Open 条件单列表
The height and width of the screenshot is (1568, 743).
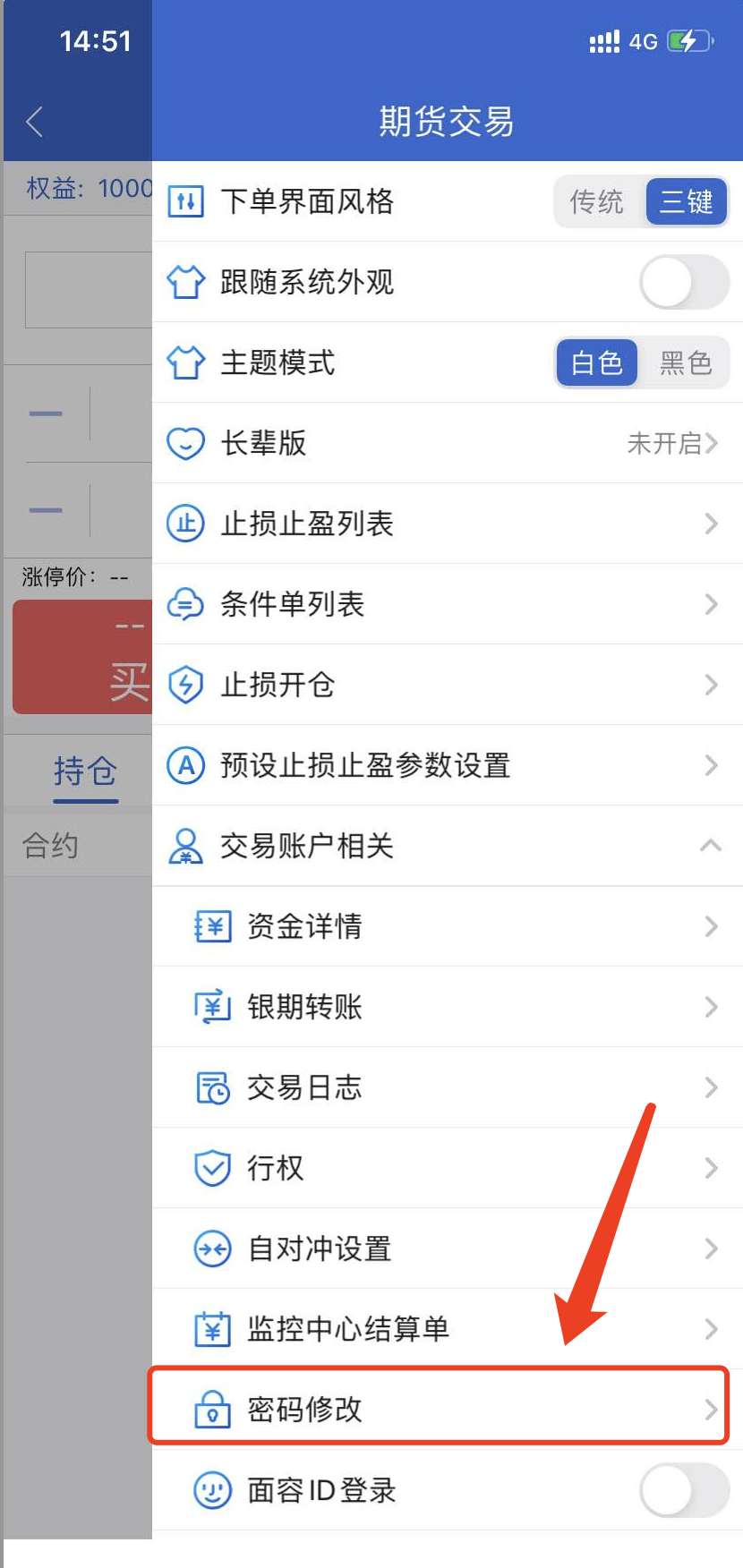pyautogui.click(x=448, y=604)
